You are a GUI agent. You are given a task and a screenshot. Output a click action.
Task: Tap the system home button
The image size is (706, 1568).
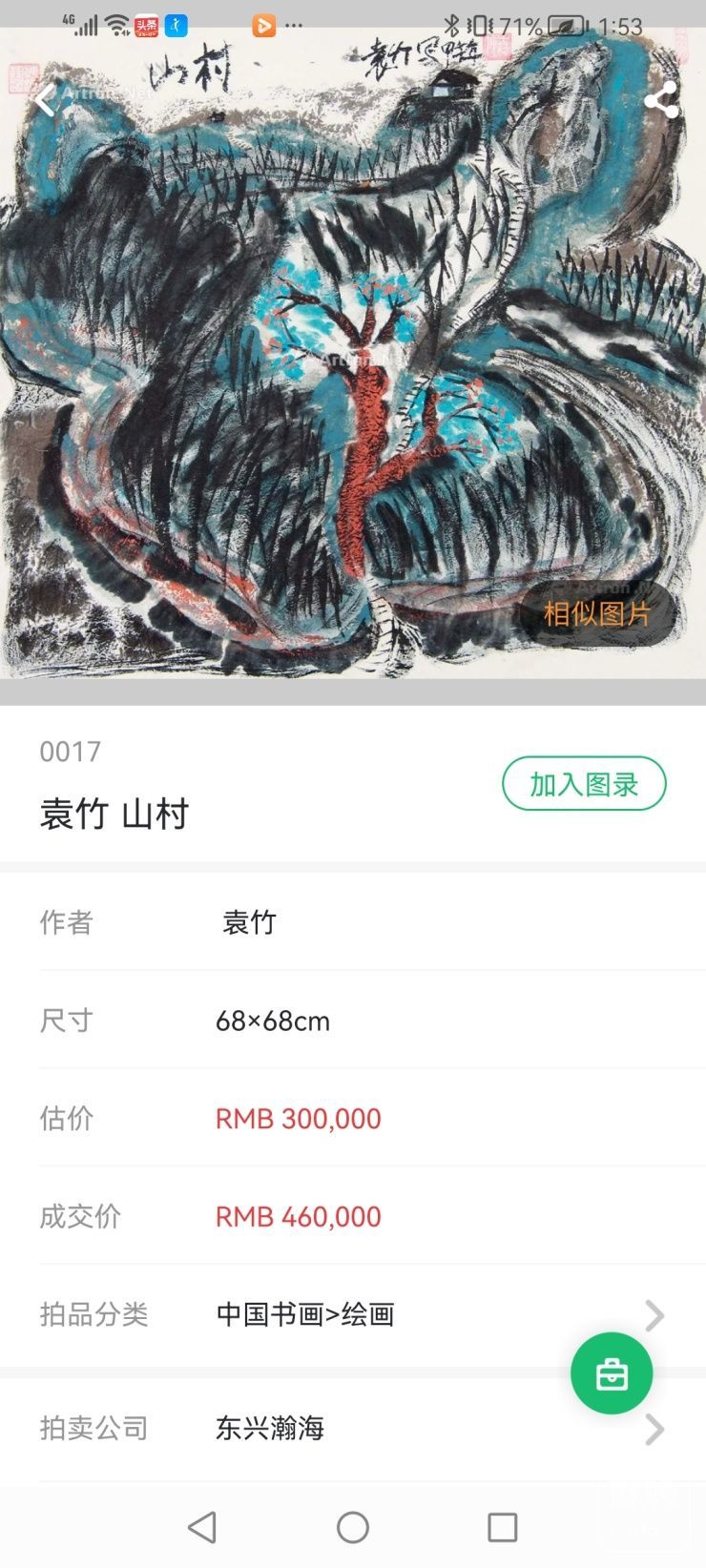353,1527
